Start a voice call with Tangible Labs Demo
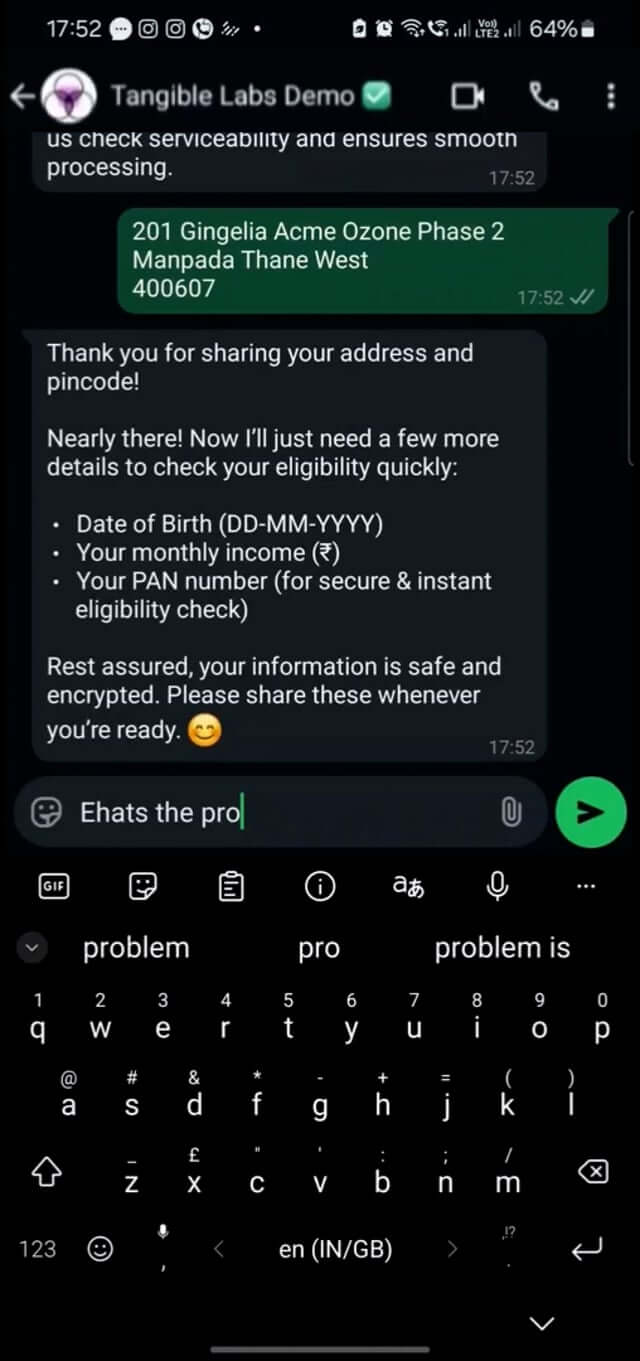The width and height of the screenshot is (640, 1361). 543,96
